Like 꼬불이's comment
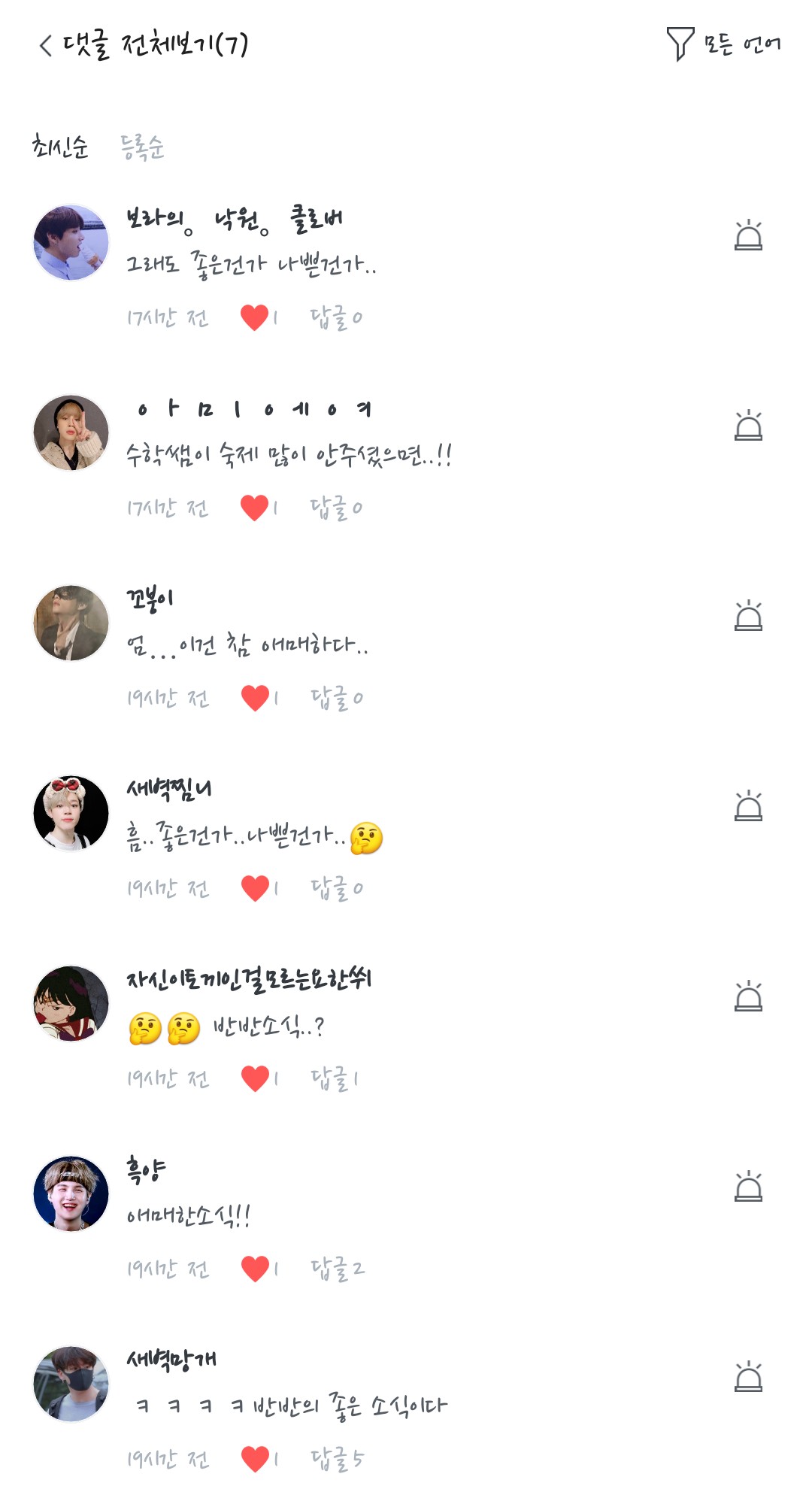This screenshot has width=812, height=1492. point(255,698)
